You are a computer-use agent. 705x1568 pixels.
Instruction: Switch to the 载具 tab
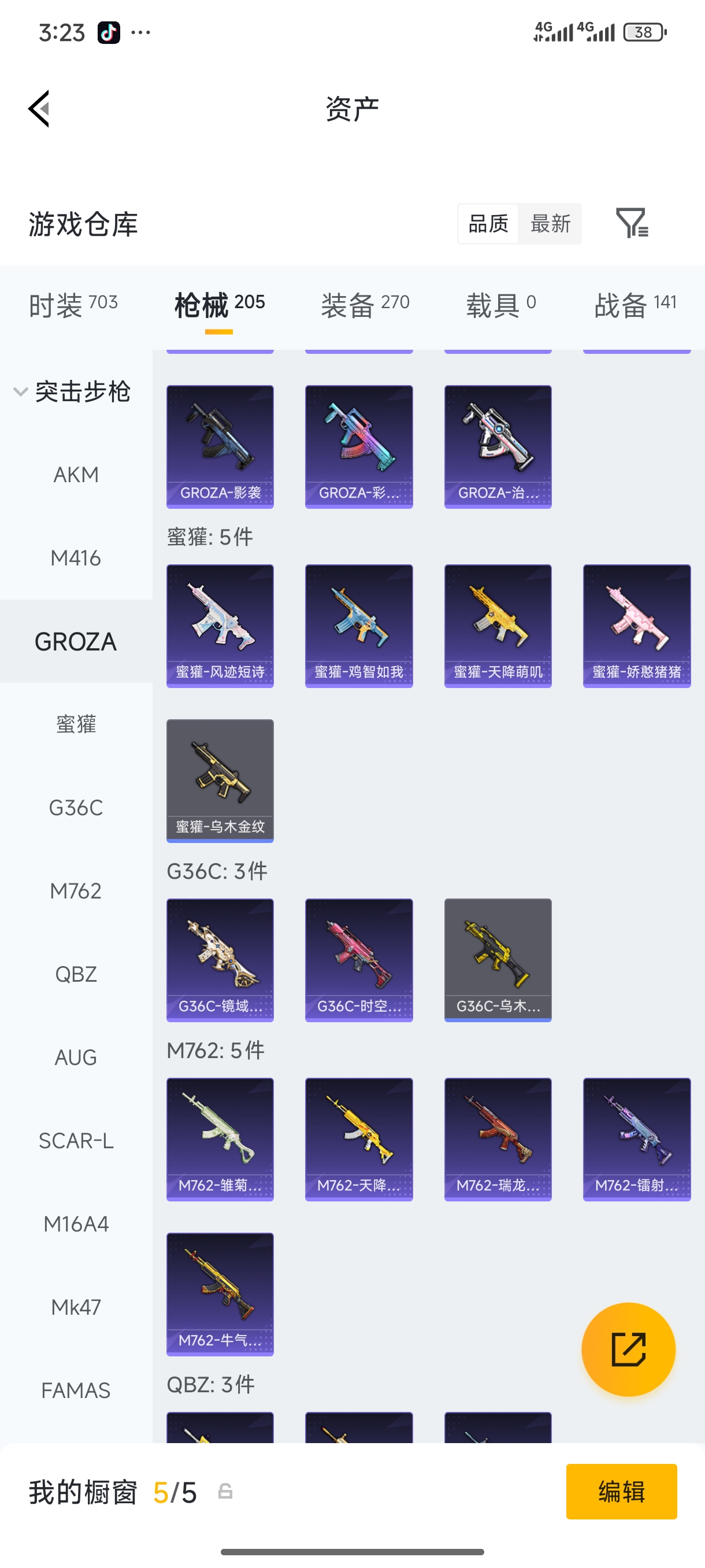point(500,305)
